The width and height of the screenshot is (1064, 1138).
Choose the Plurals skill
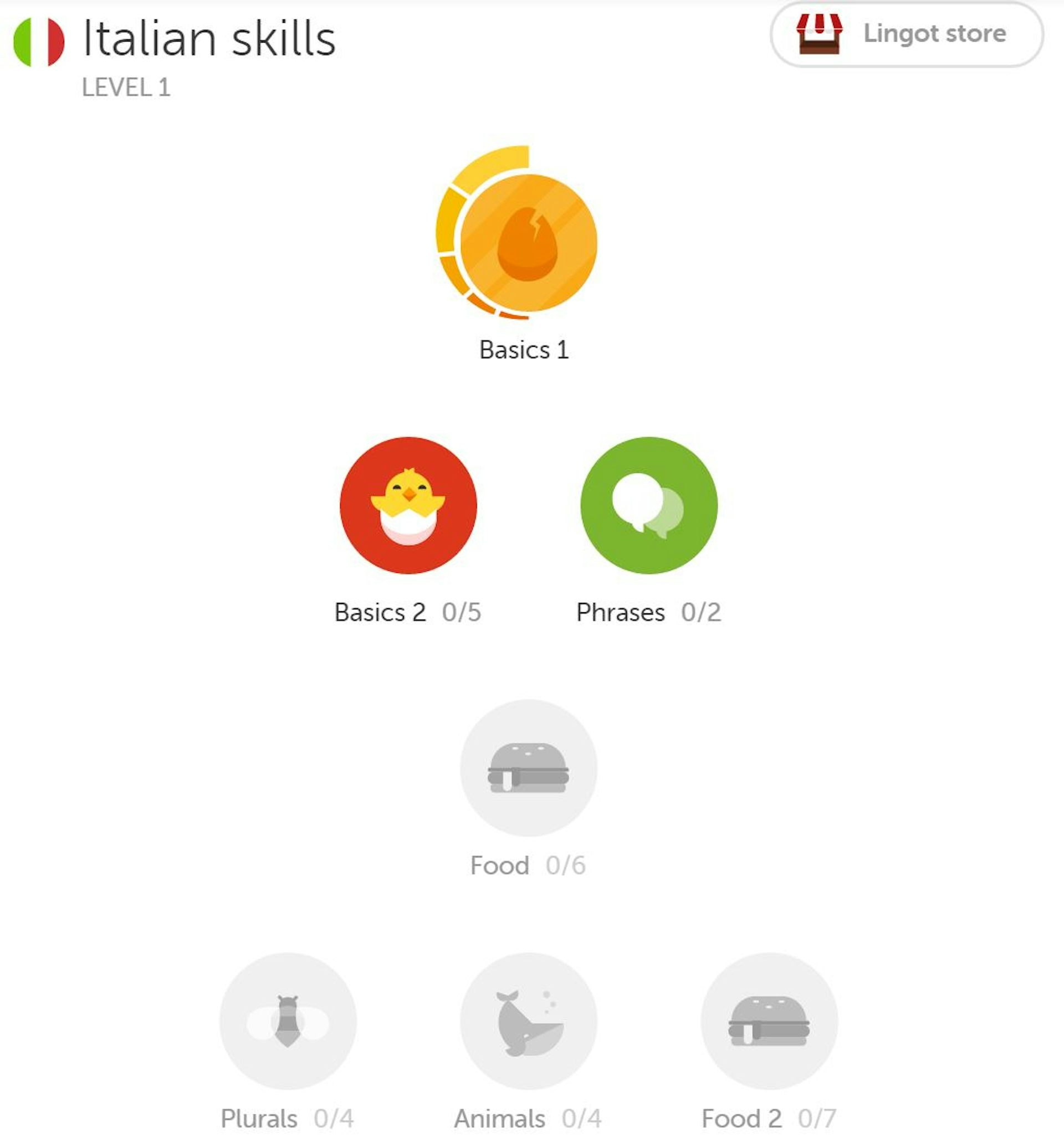(x=288, y=1021)
